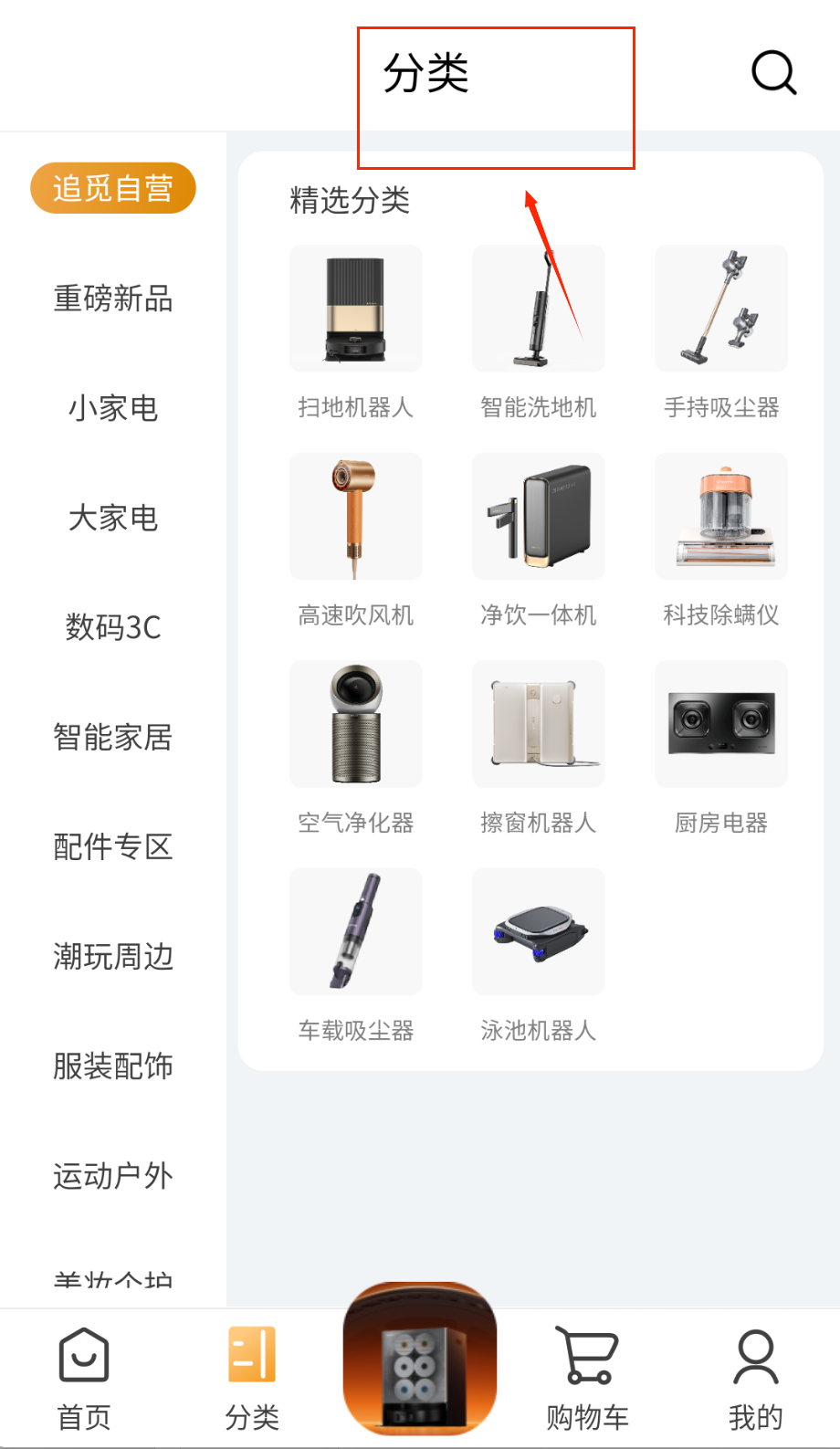Screen dimensions: 840x1449
Task: Tap the 科技除螨仪 tile
Action: [x=721, y=518]
